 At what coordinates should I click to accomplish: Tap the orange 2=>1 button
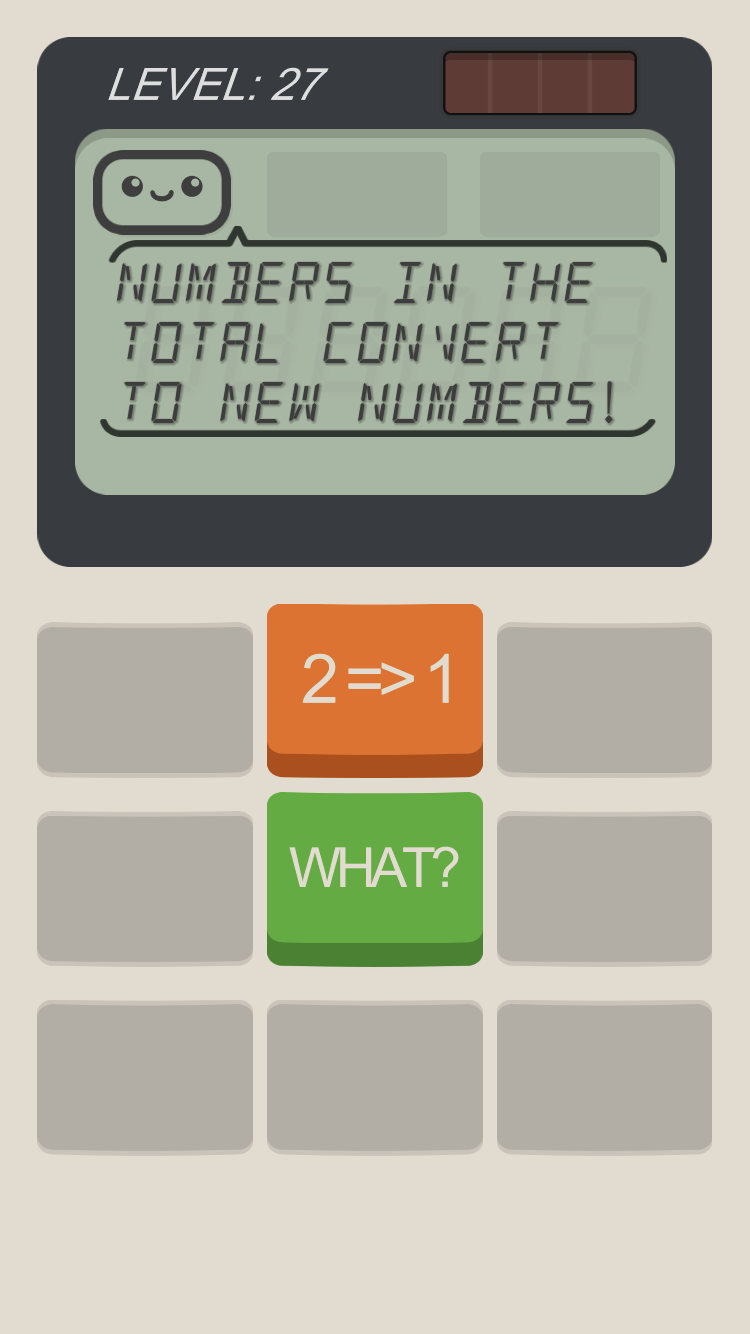coord(375,682)
